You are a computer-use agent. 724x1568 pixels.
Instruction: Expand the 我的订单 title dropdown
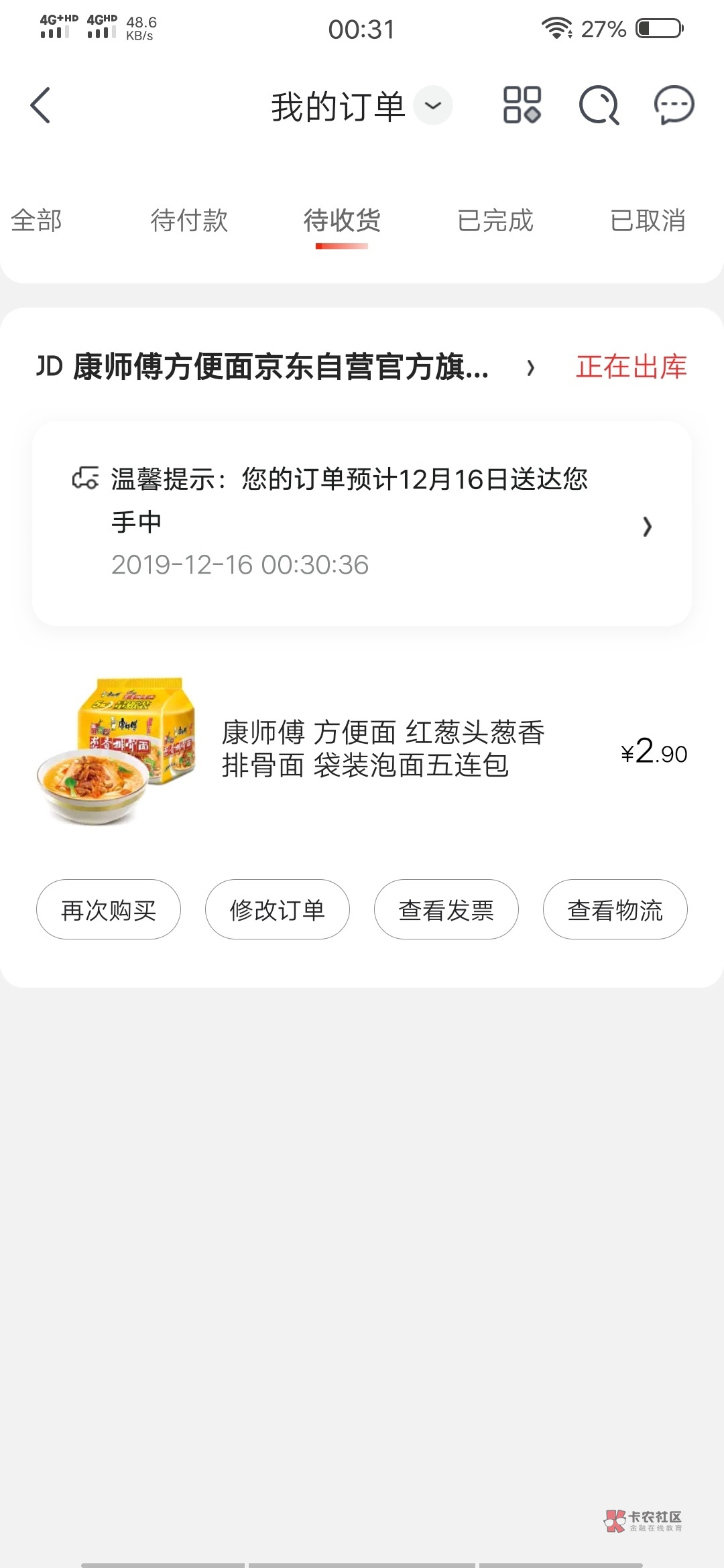[433, 106]
